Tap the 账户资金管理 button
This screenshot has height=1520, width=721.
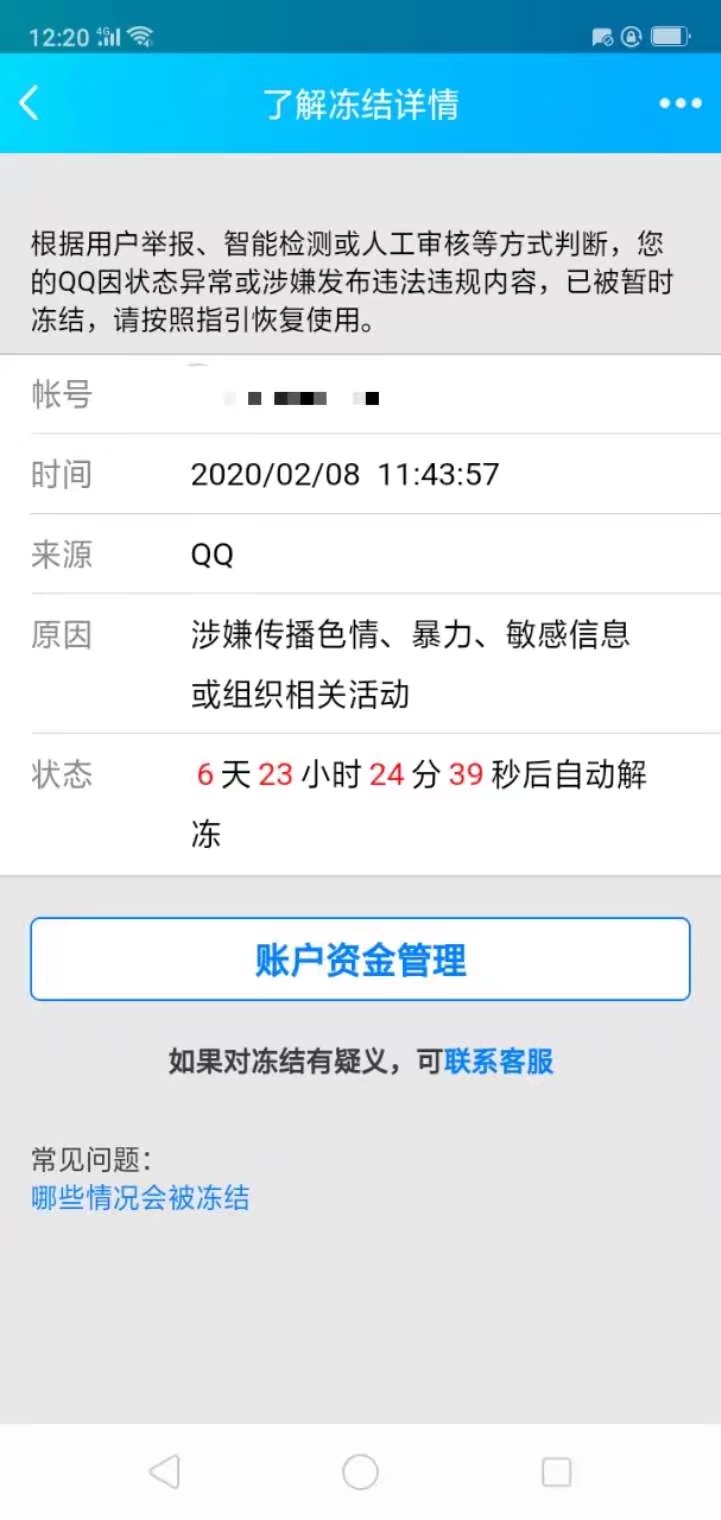360,960
